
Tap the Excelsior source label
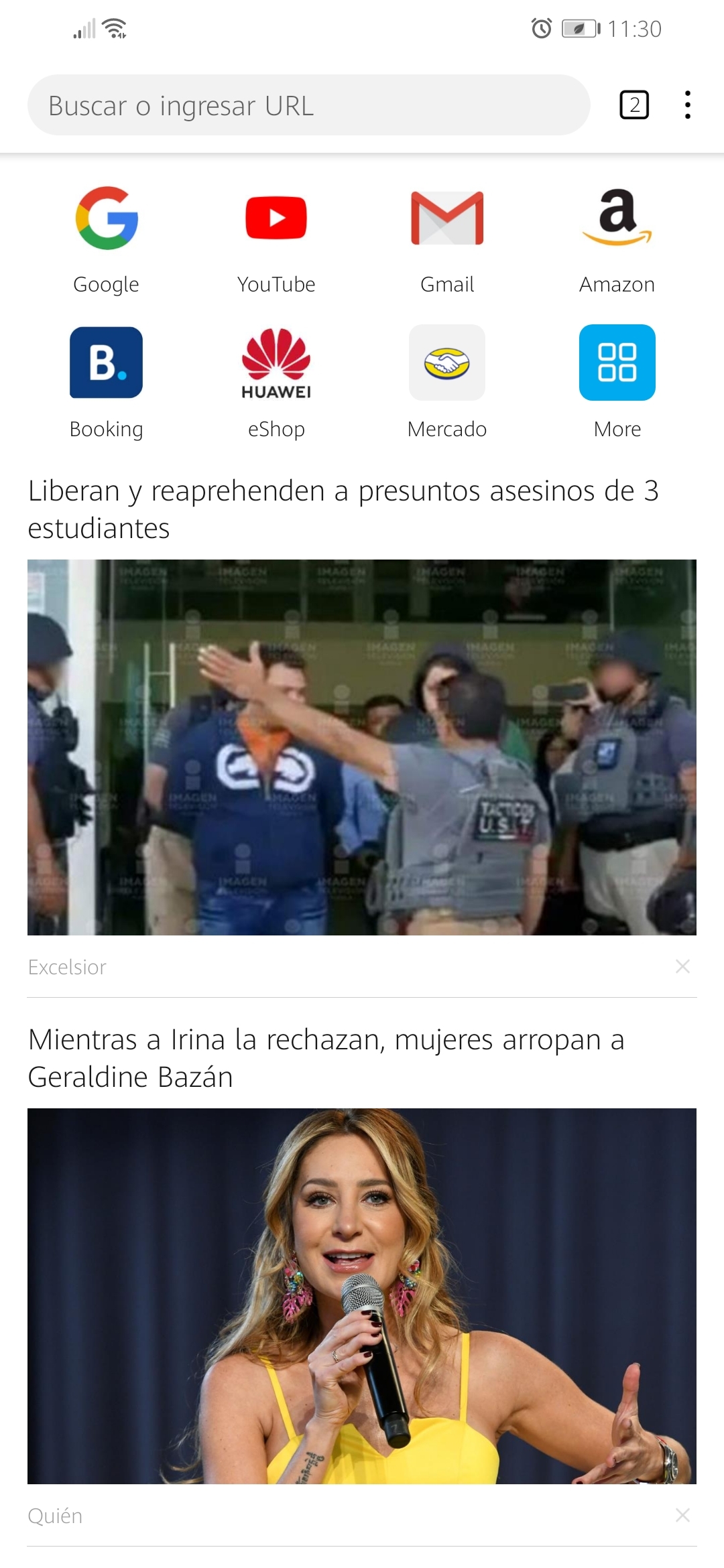coord(66,966)
